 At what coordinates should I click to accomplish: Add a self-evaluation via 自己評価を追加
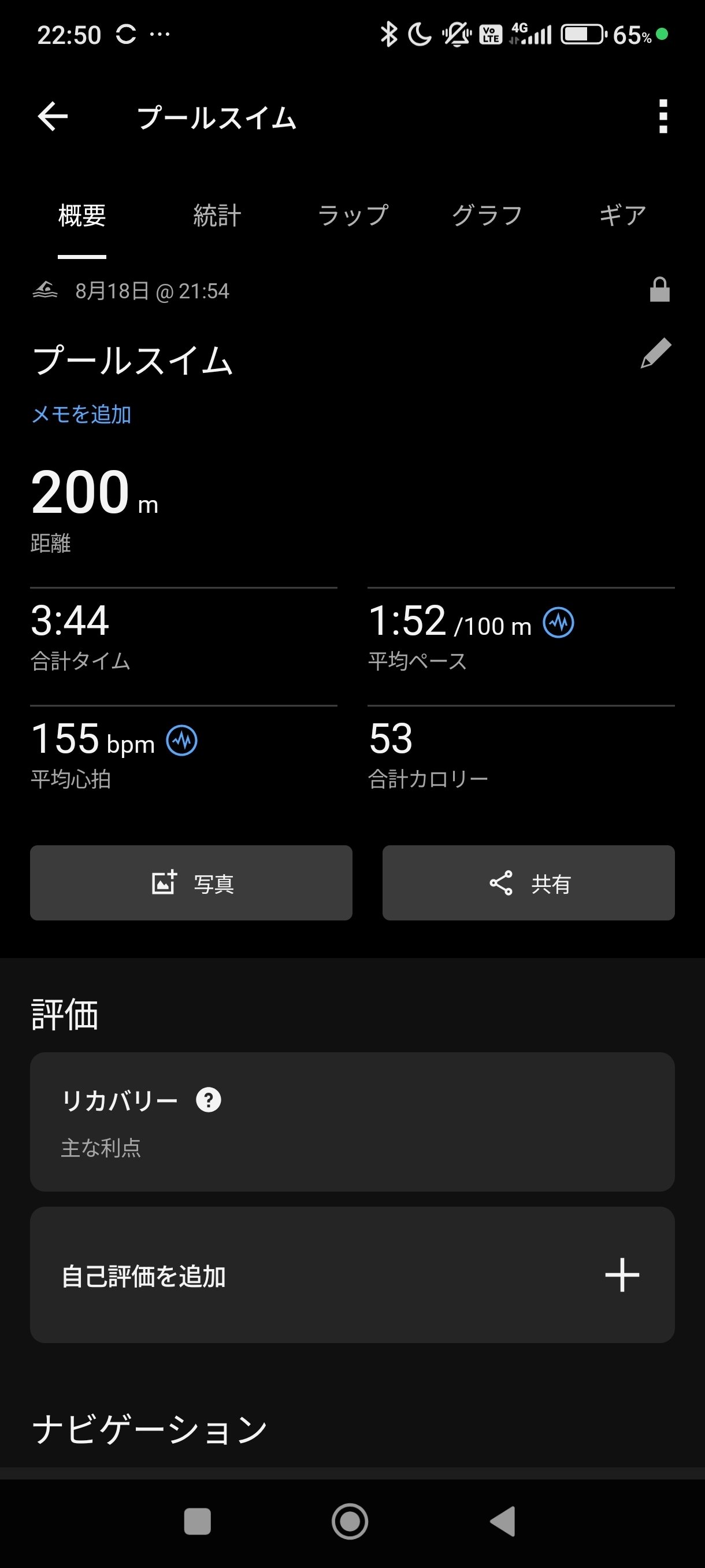point(352,1275)
